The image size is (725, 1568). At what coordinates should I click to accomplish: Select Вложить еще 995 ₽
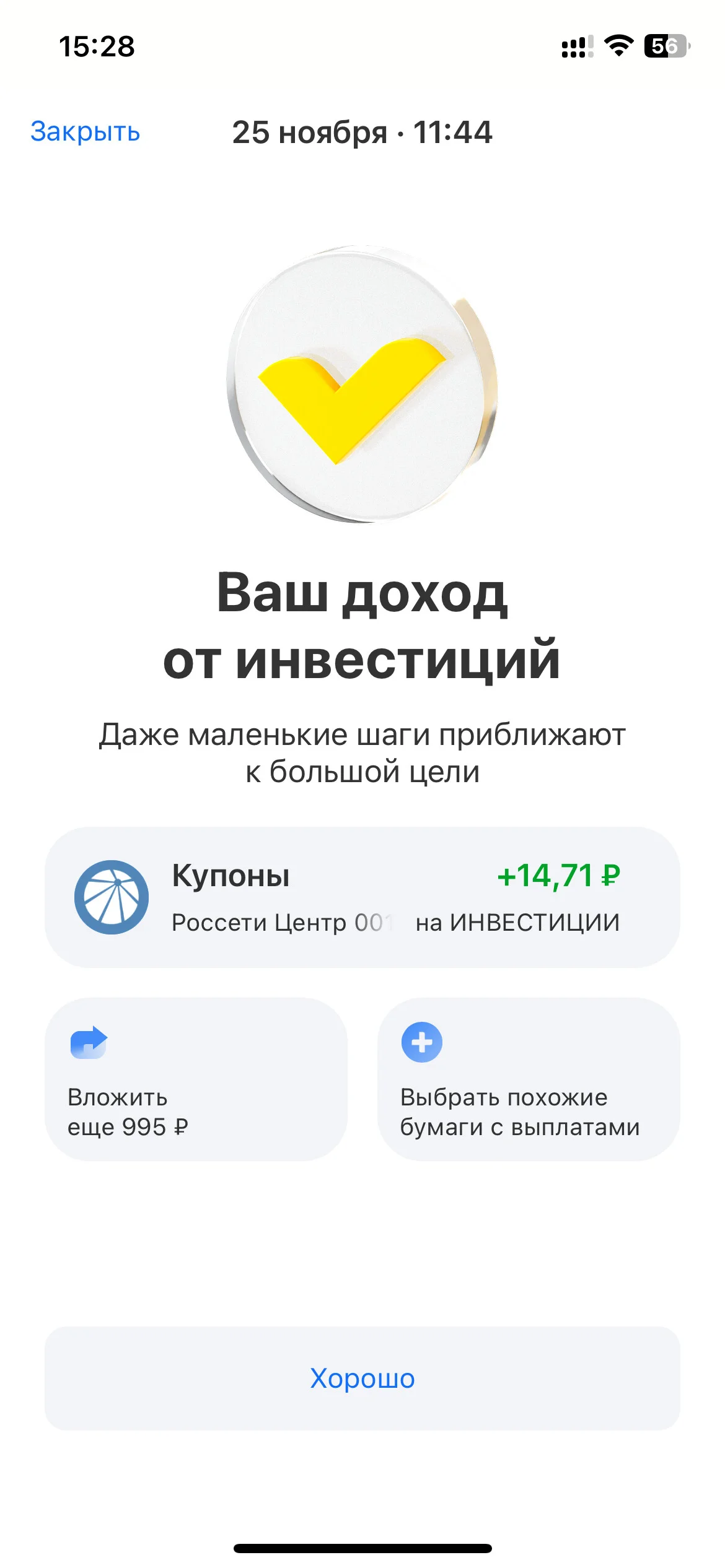point(196,1079)
